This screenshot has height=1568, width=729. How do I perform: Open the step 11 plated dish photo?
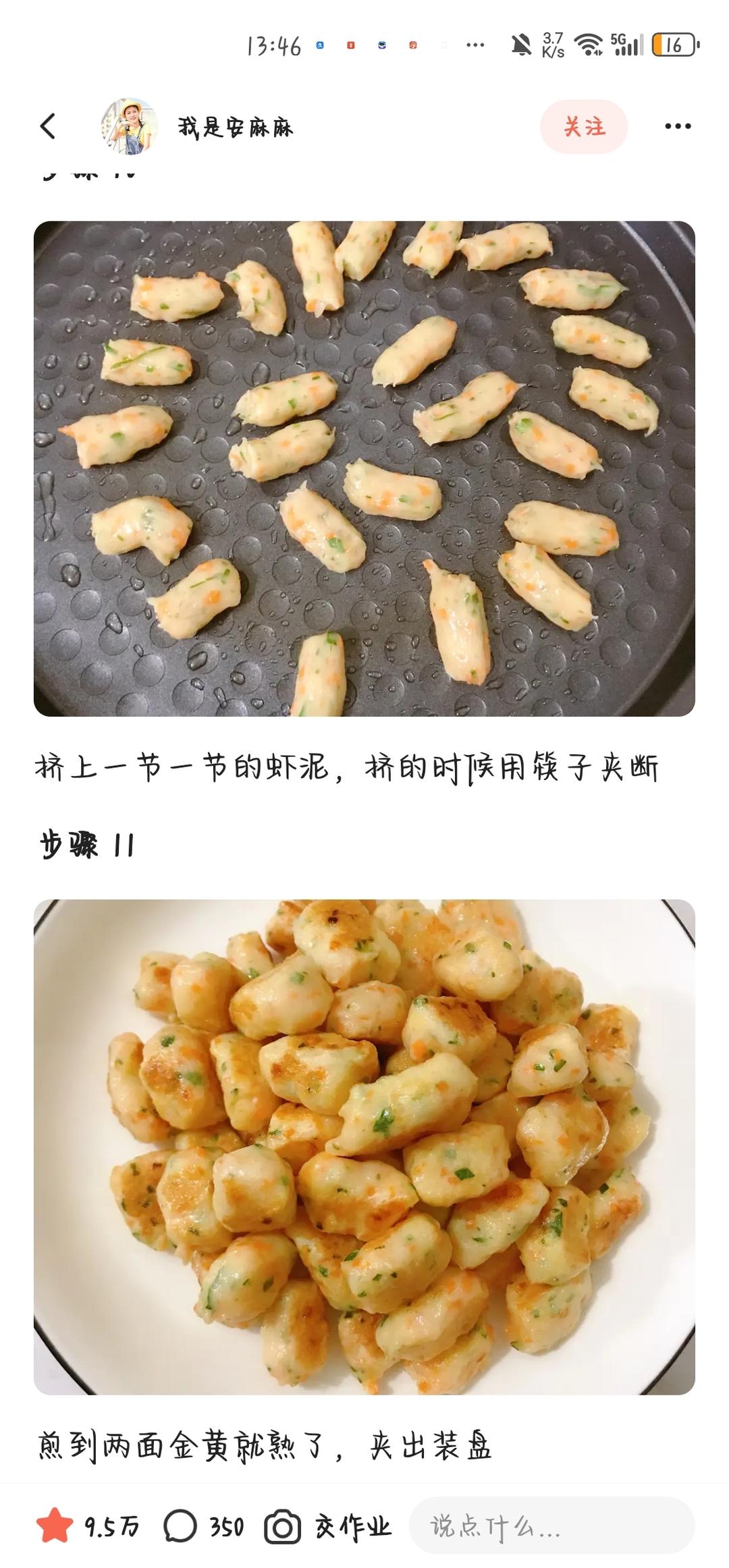[364, 1147]
